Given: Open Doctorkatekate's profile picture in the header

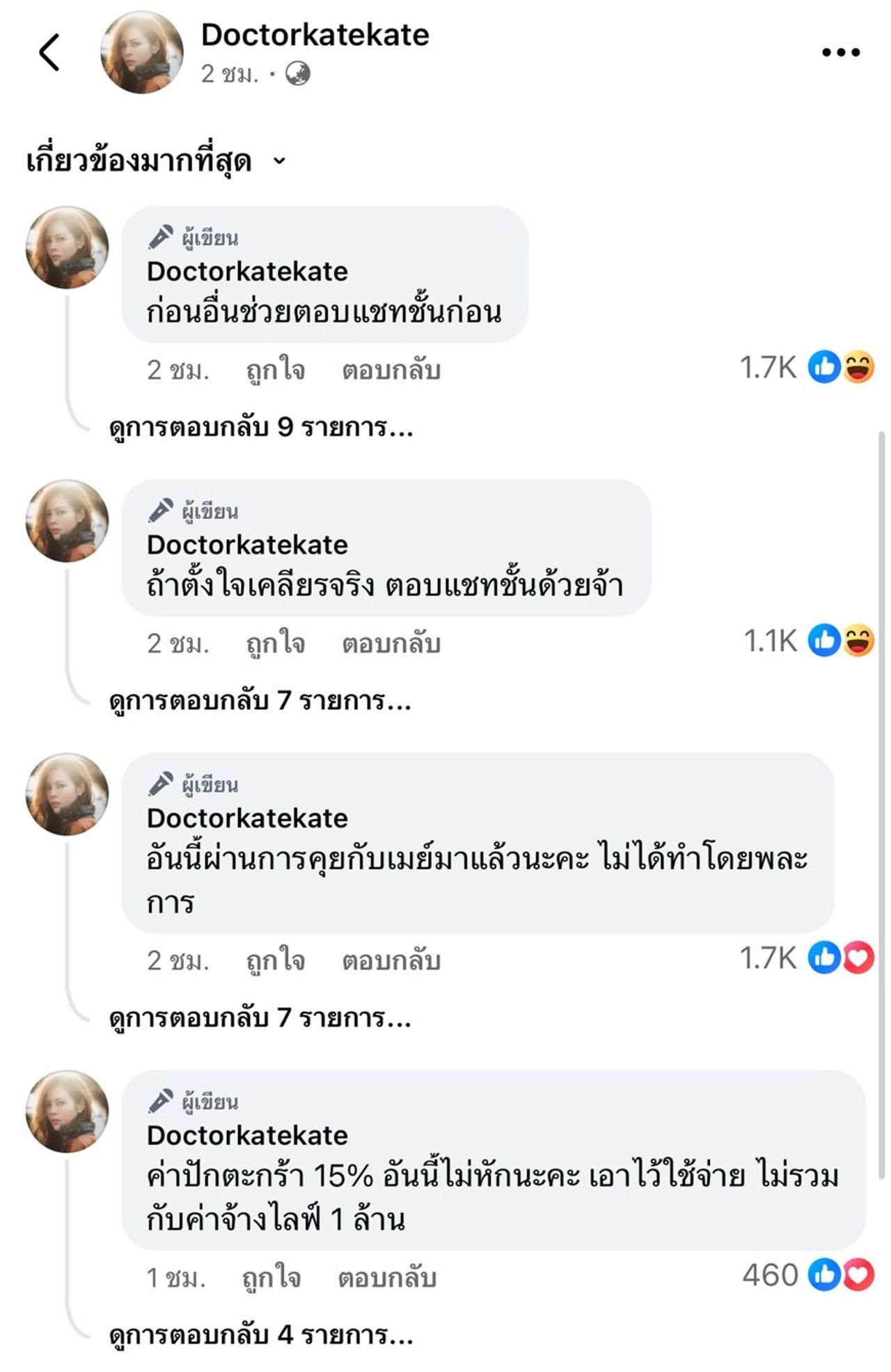Looking at the screenshot, I should tap(141, 52).
